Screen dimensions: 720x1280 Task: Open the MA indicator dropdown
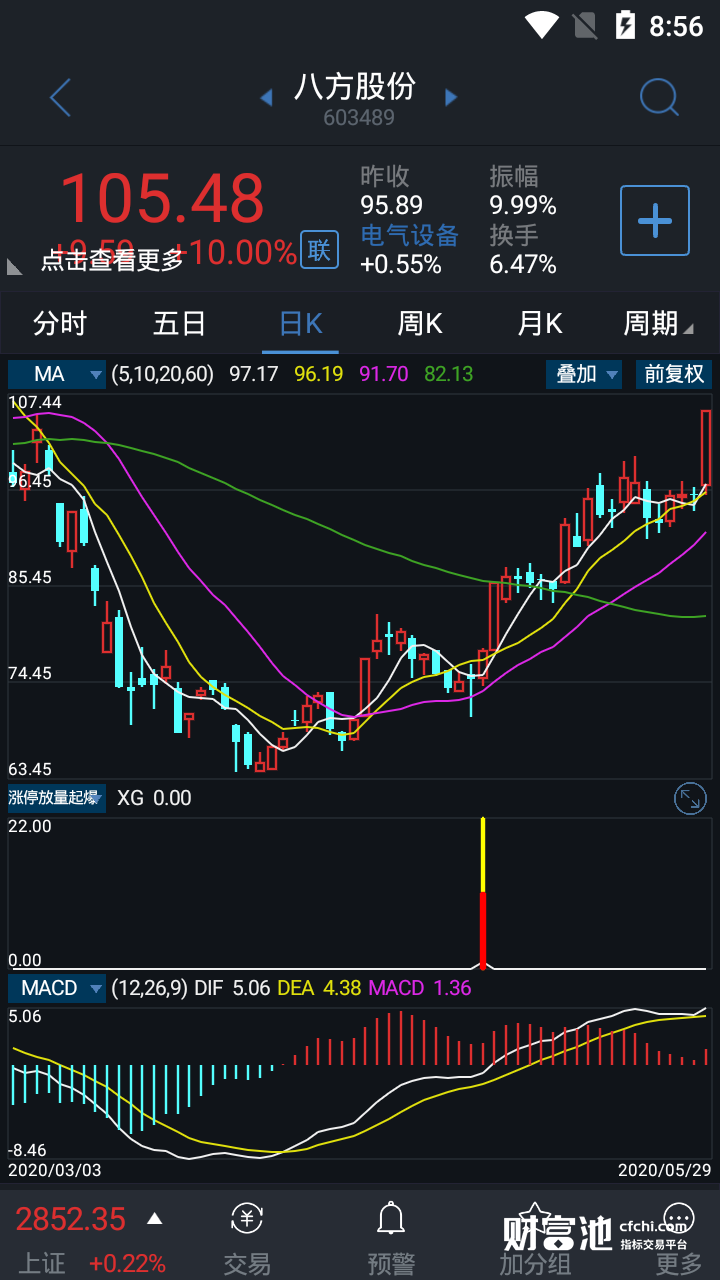pyautogui.click(x=57, y=374)
